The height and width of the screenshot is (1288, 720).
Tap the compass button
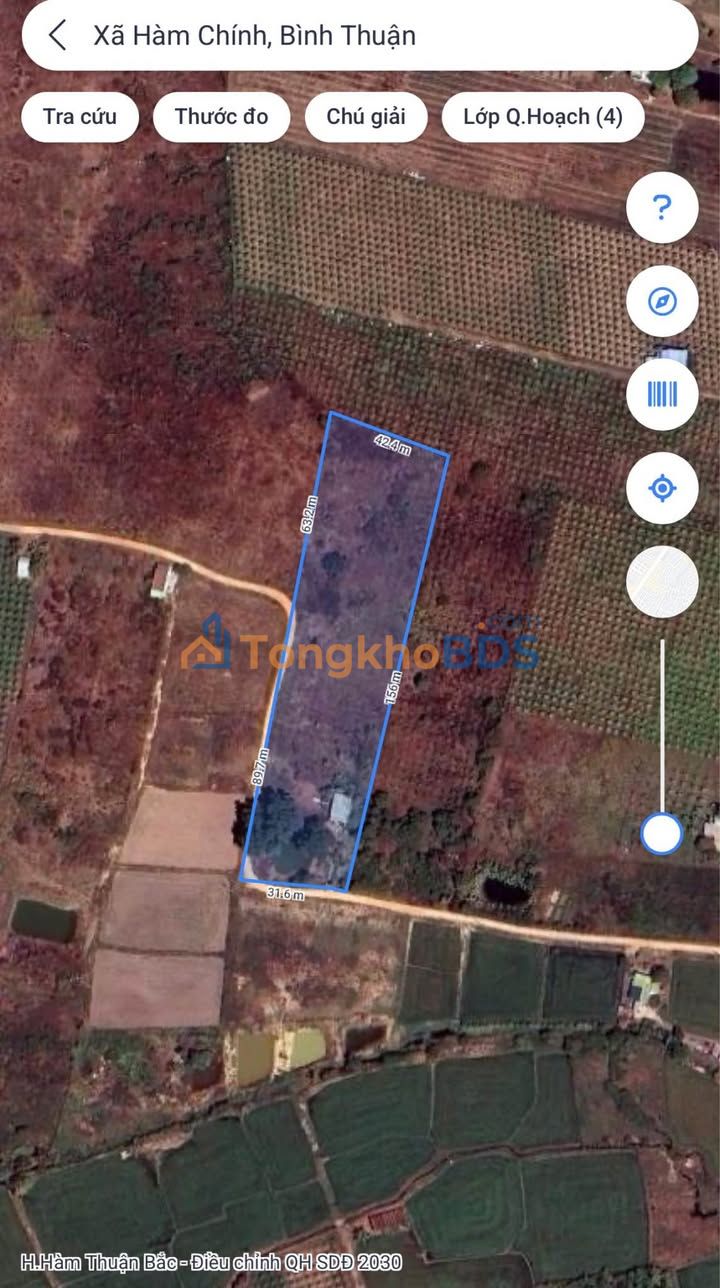tap(662, 300)
